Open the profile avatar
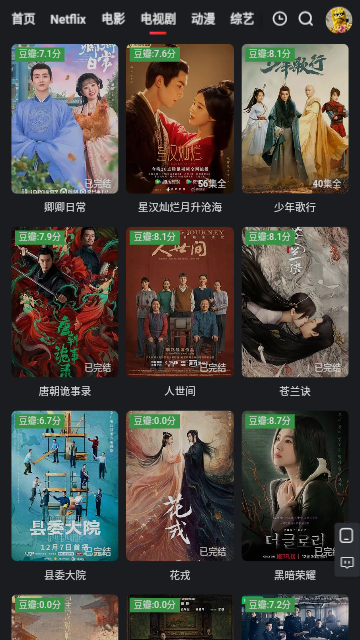 (x=339, y=20)
